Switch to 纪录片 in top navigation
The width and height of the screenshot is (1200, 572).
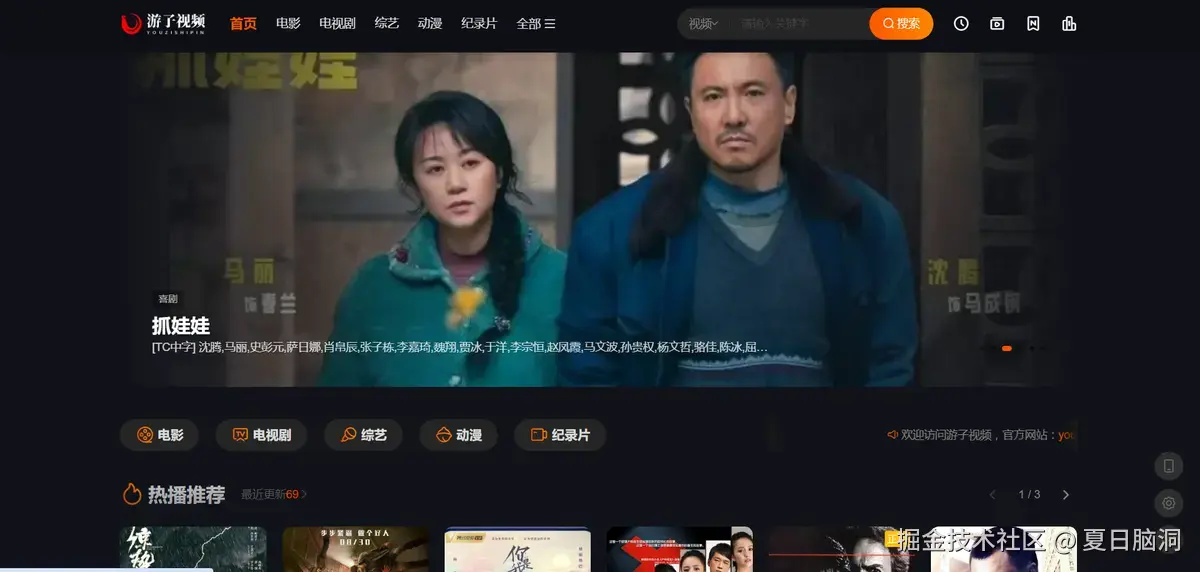[x=479, y=23]
